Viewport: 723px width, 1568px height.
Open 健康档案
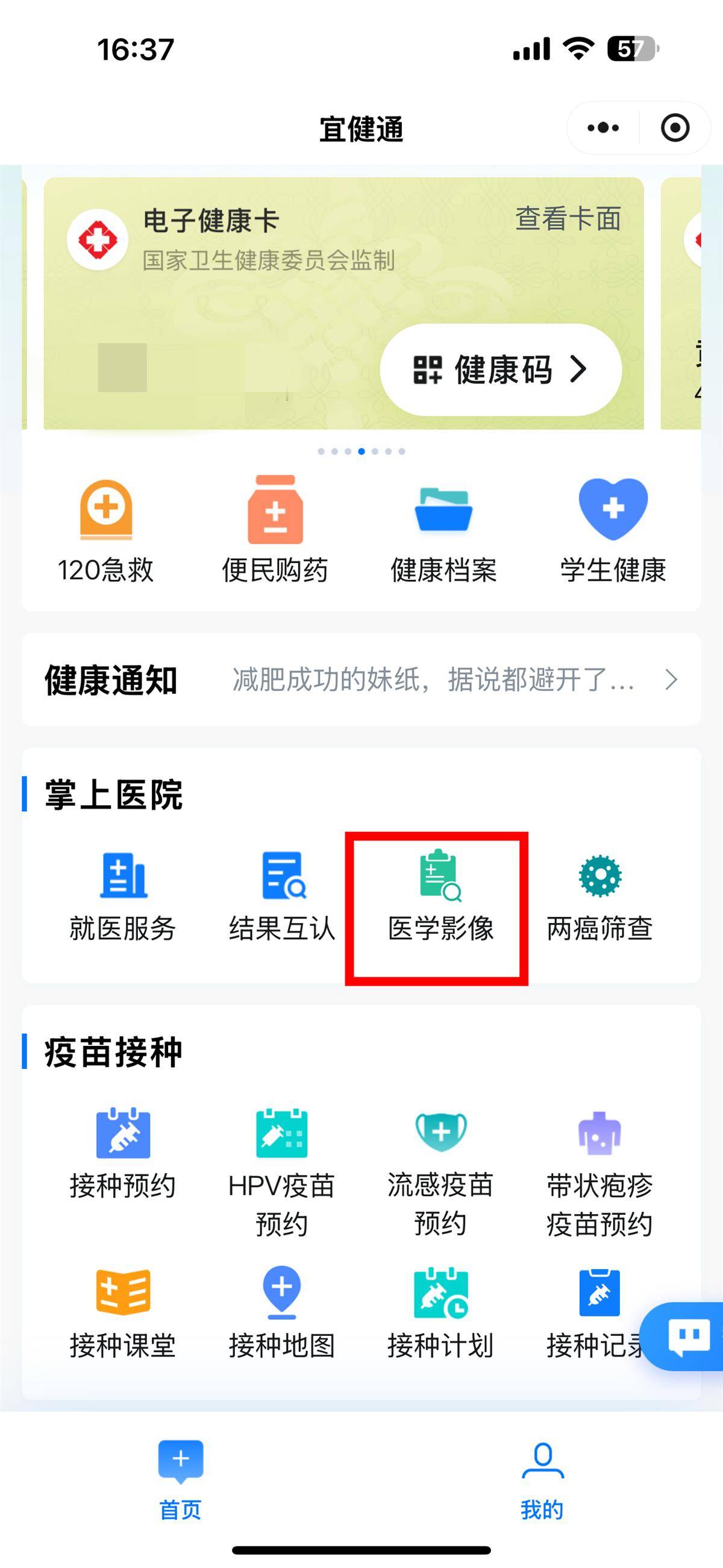443,530
